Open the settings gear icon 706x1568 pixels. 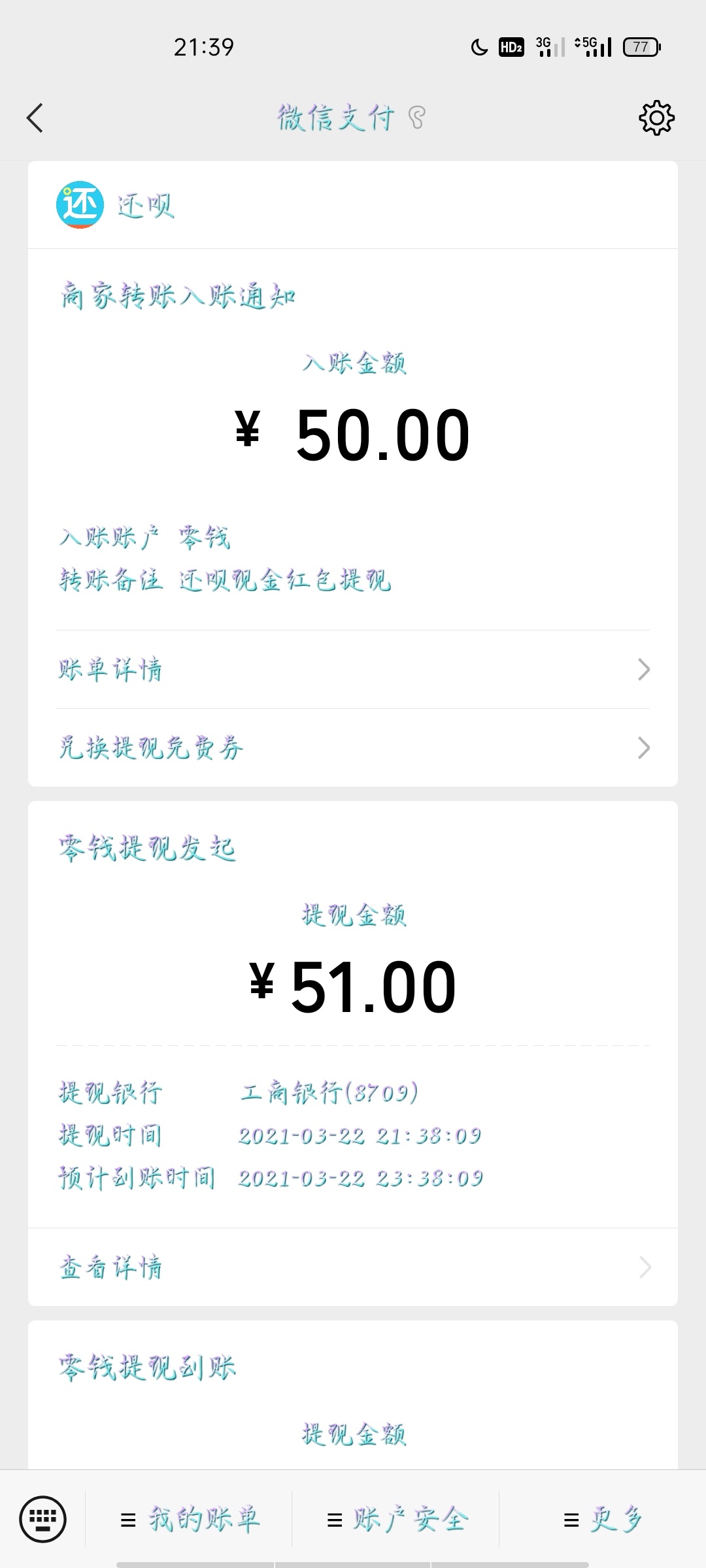pos(656,118)
